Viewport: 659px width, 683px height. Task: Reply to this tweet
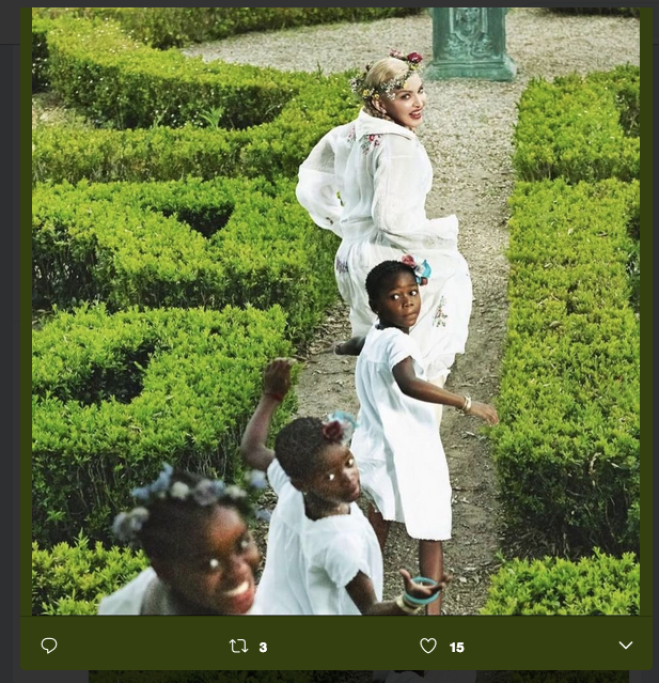tap(49, 646)
